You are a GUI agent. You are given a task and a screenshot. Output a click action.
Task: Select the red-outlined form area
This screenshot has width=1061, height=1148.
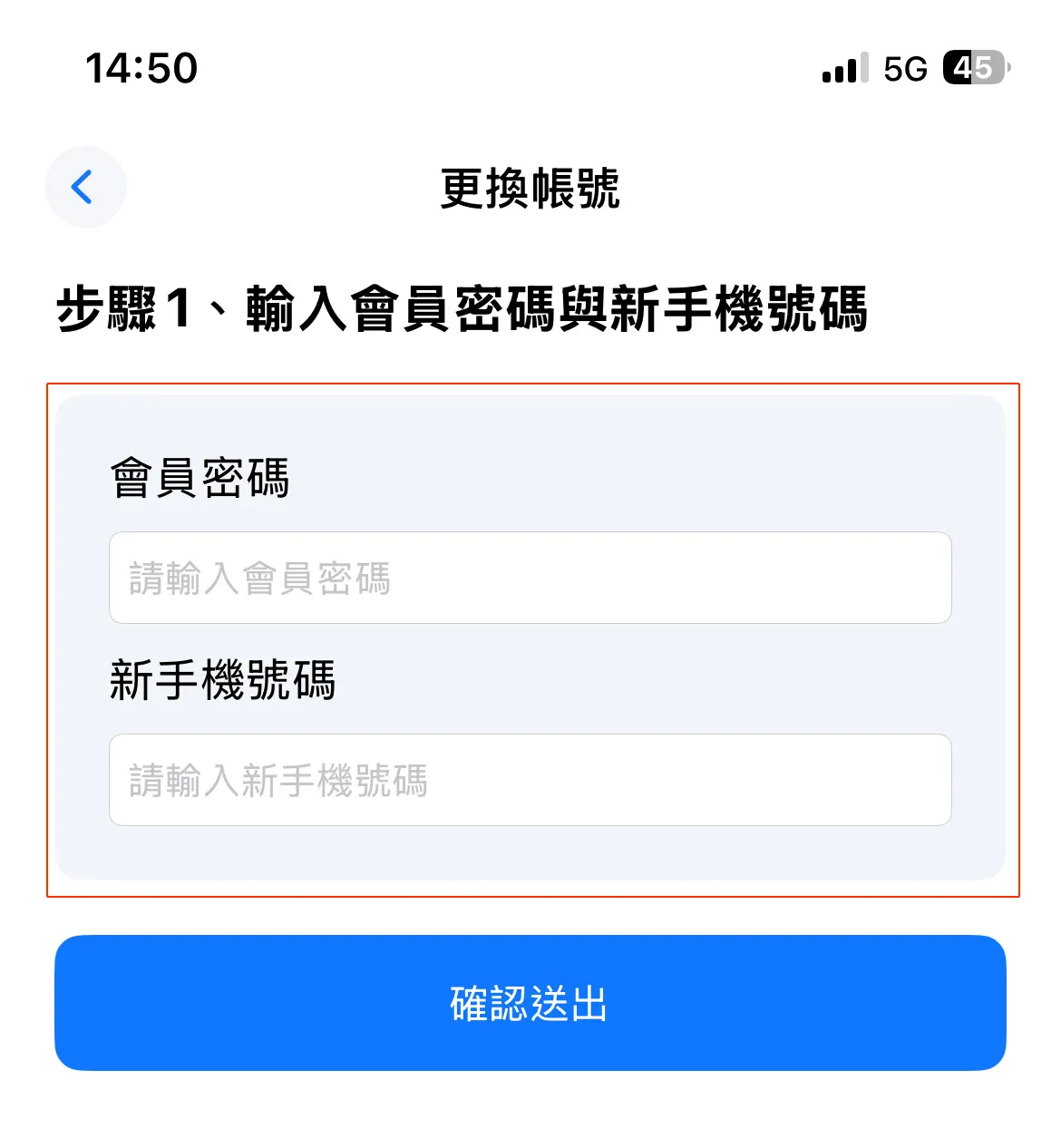pyautogui.click(x=530, y=639)
